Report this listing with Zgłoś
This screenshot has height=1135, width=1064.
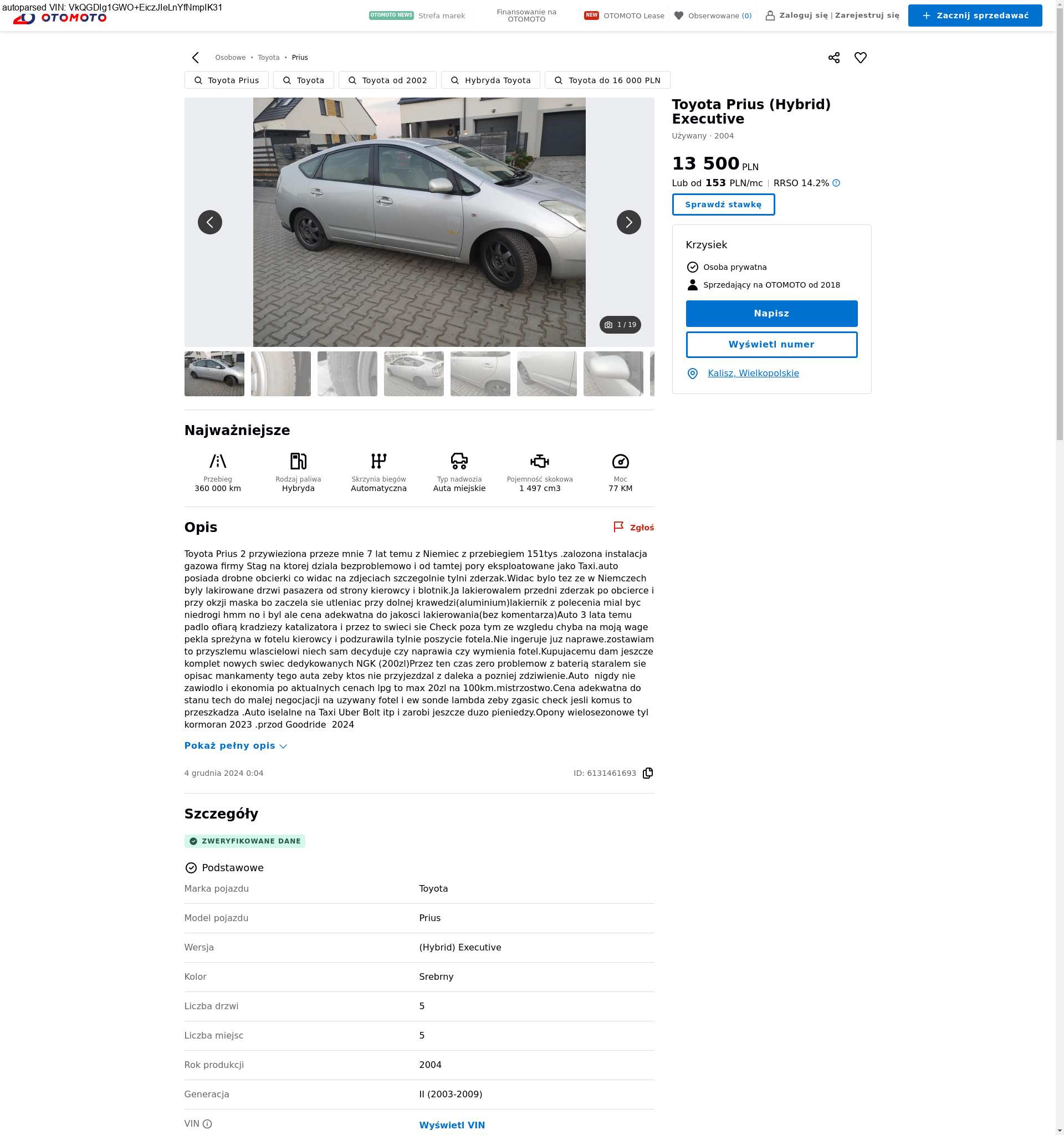(633, 528)
